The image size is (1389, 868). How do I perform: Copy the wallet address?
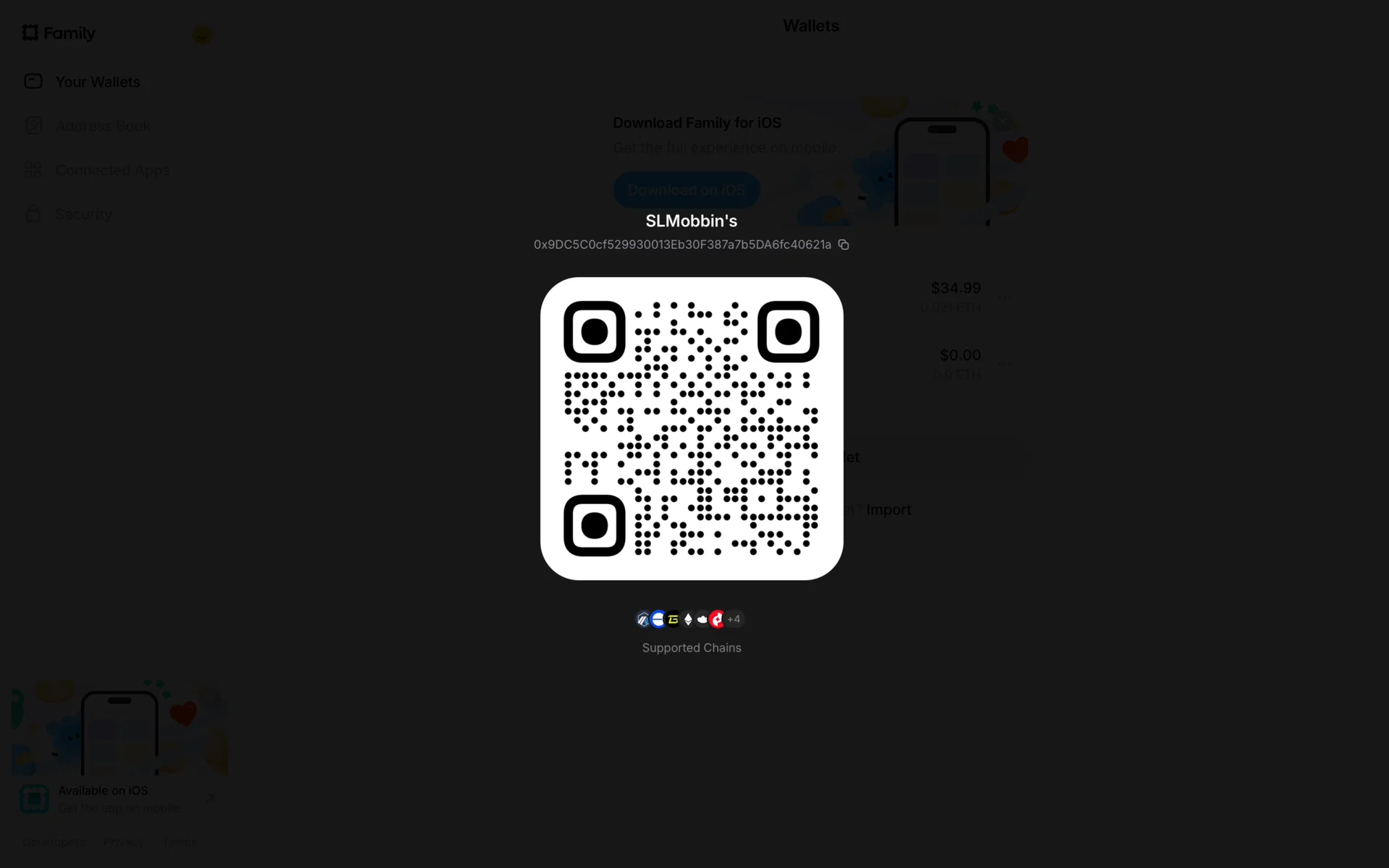844,244
